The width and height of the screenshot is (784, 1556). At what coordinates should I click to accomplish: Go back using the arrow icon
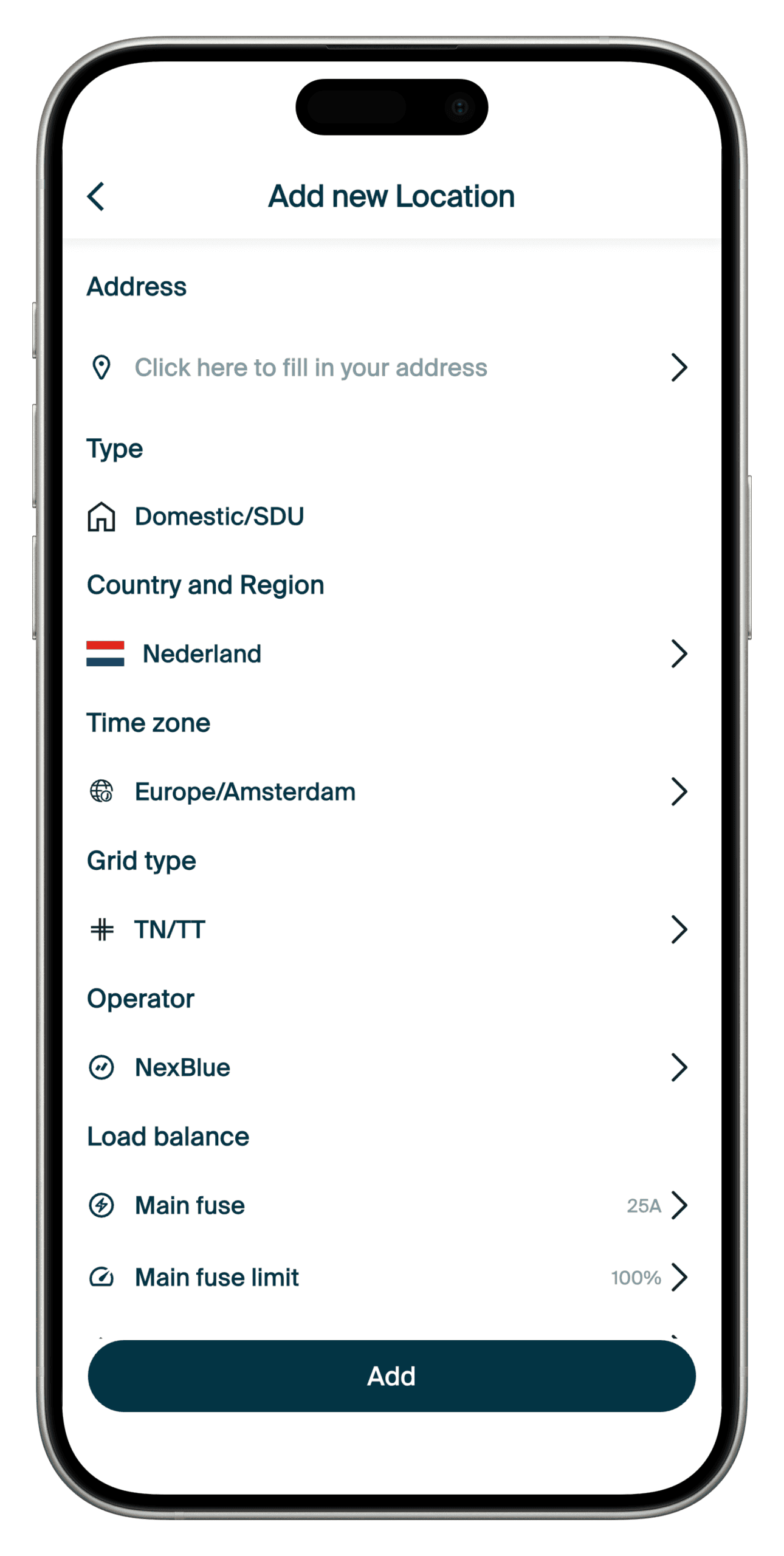[x=96, y=196]
